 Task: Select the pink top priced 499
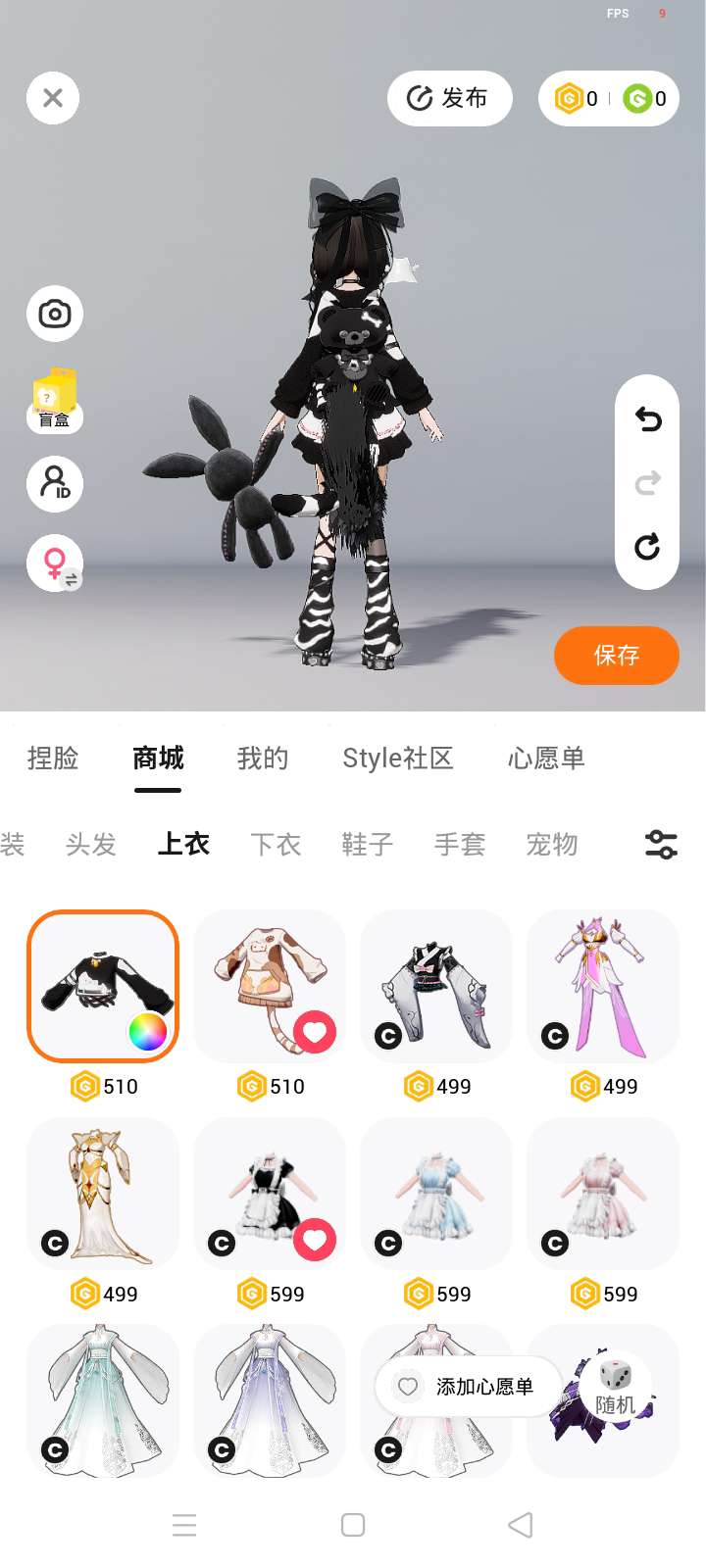click(x=603, y=985)
